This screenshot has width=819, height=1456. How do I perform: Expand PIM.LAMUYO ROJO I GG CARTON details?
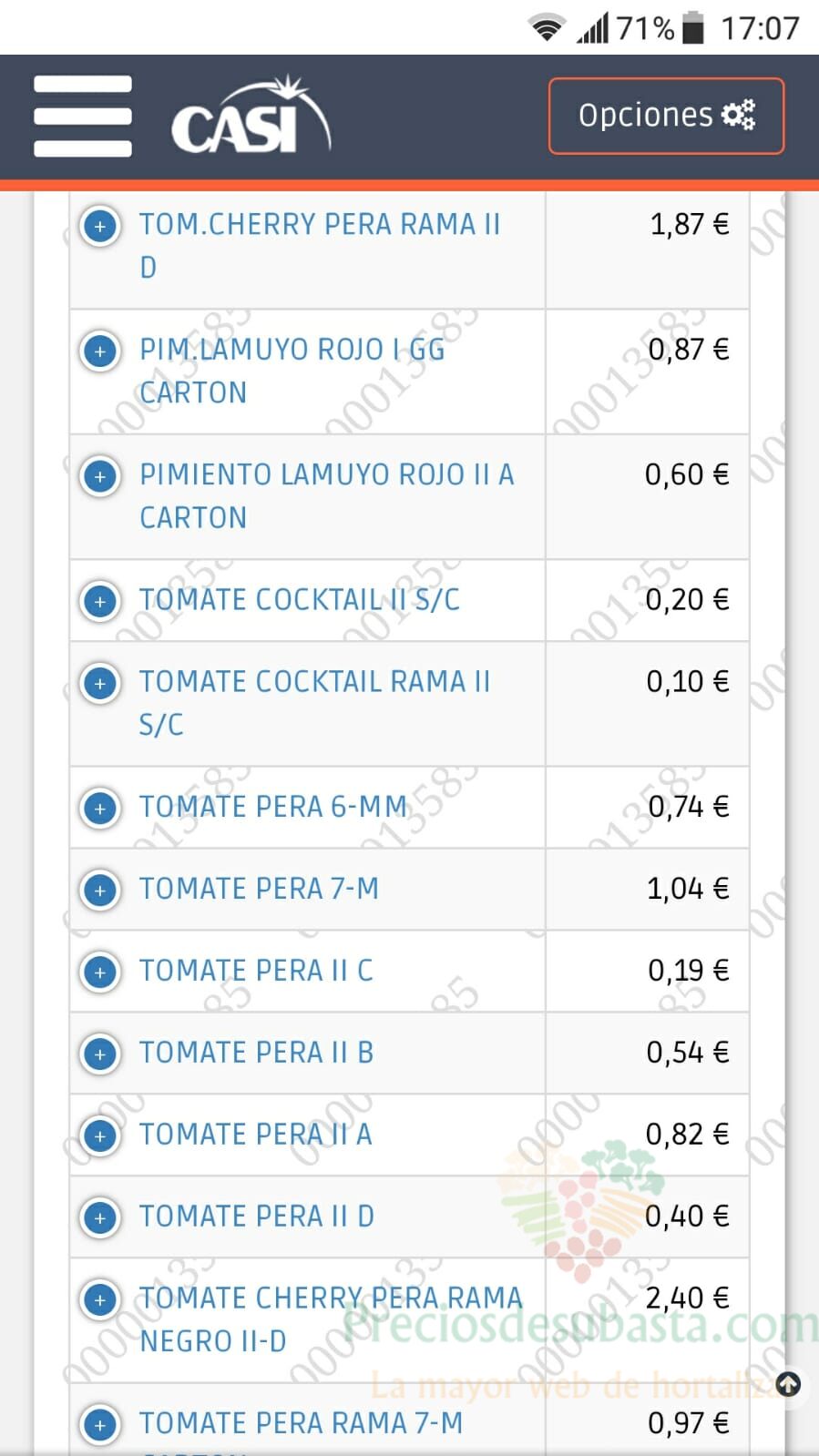(100, 351)
